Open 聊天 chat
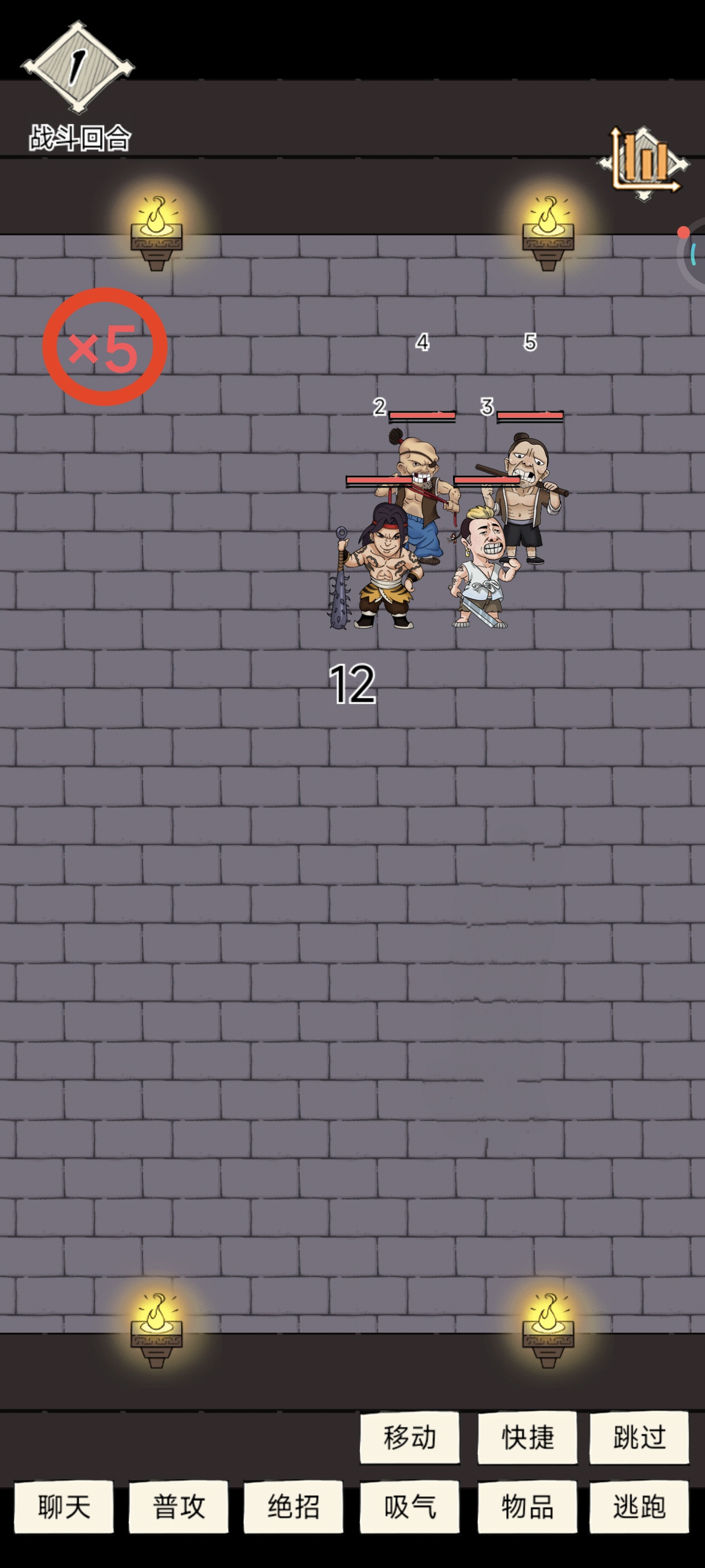This screenshot has height=1568, width=705. 64,1507
